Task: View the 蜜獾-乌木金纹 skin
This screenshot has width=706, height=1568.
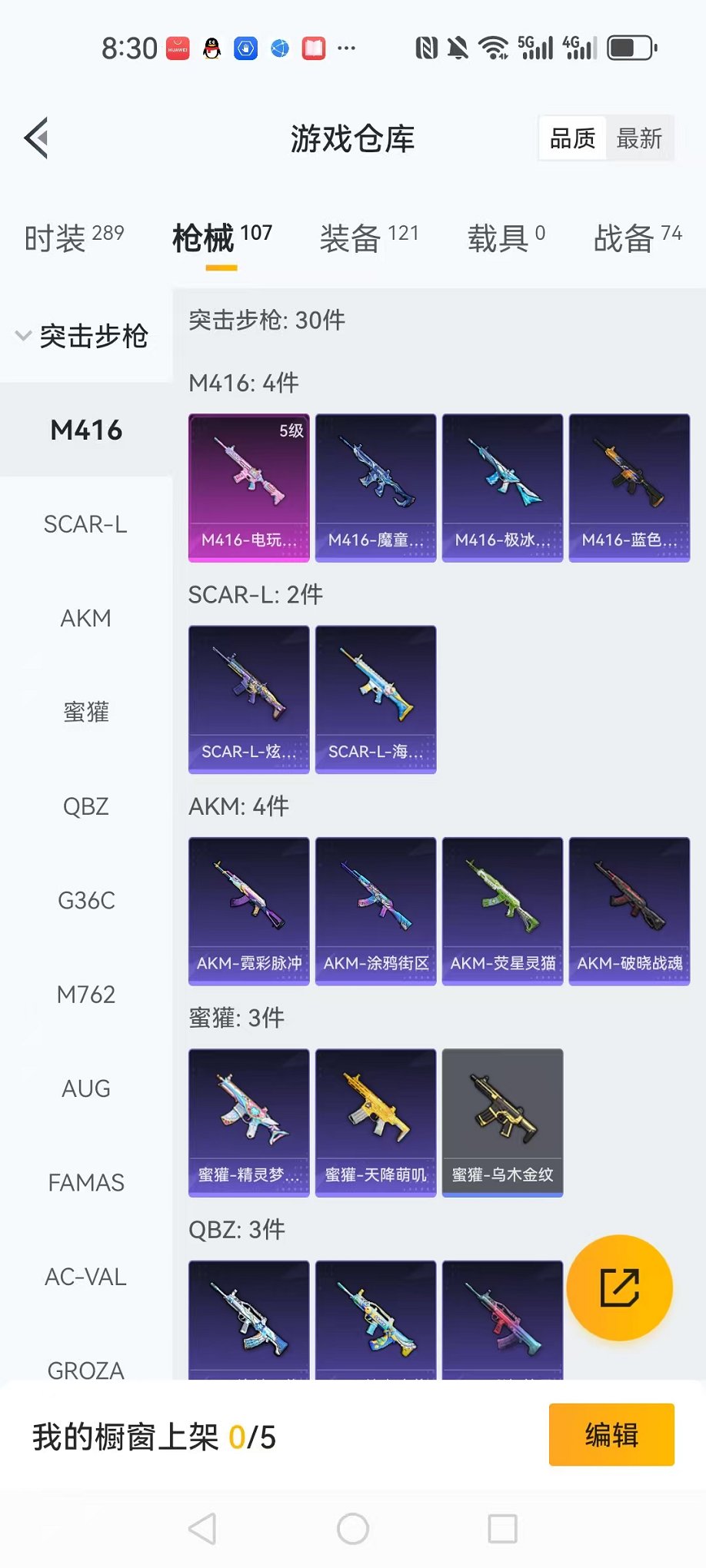Action: (x=502, y=1122)
